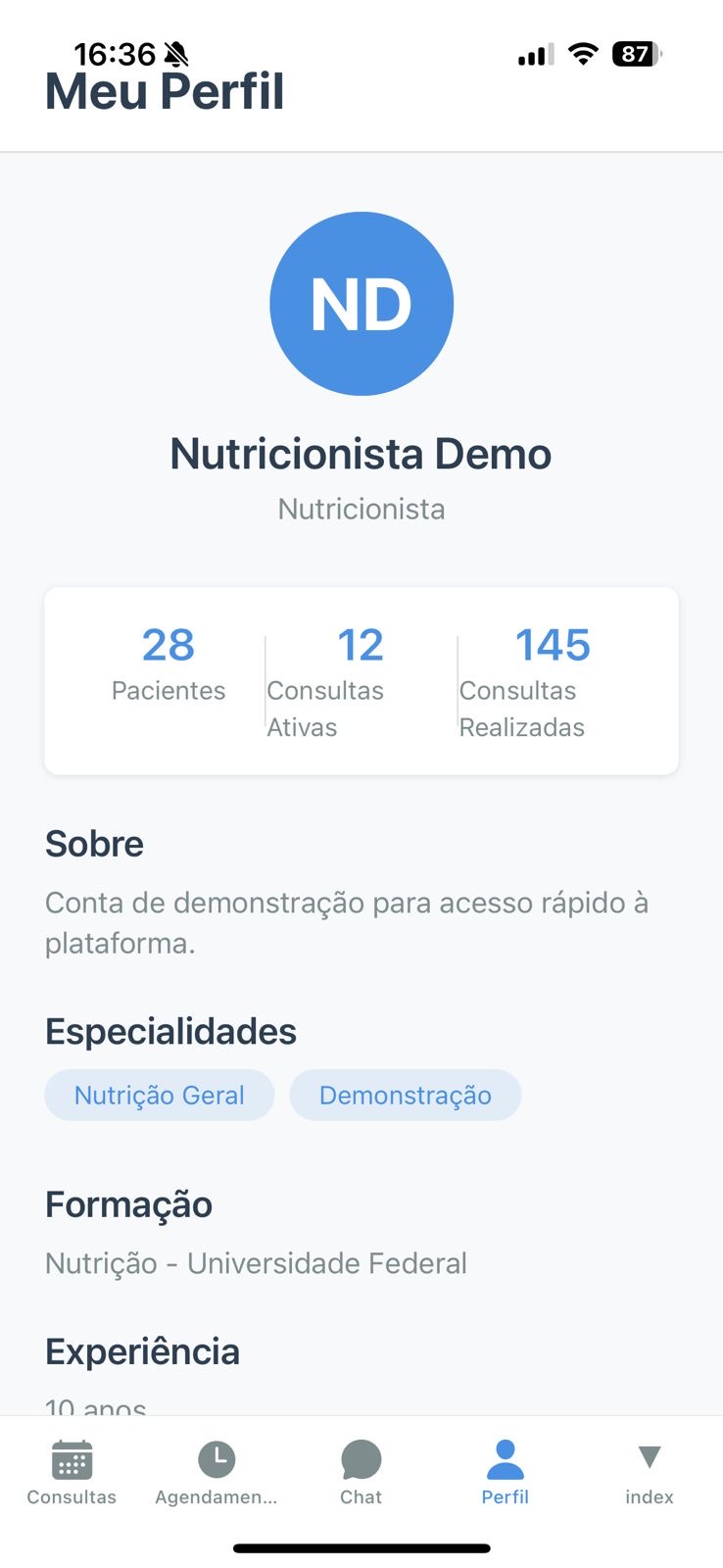Screen dimensions: 723x1568
Task: Open the index tab
Action: coord(649,1471)
